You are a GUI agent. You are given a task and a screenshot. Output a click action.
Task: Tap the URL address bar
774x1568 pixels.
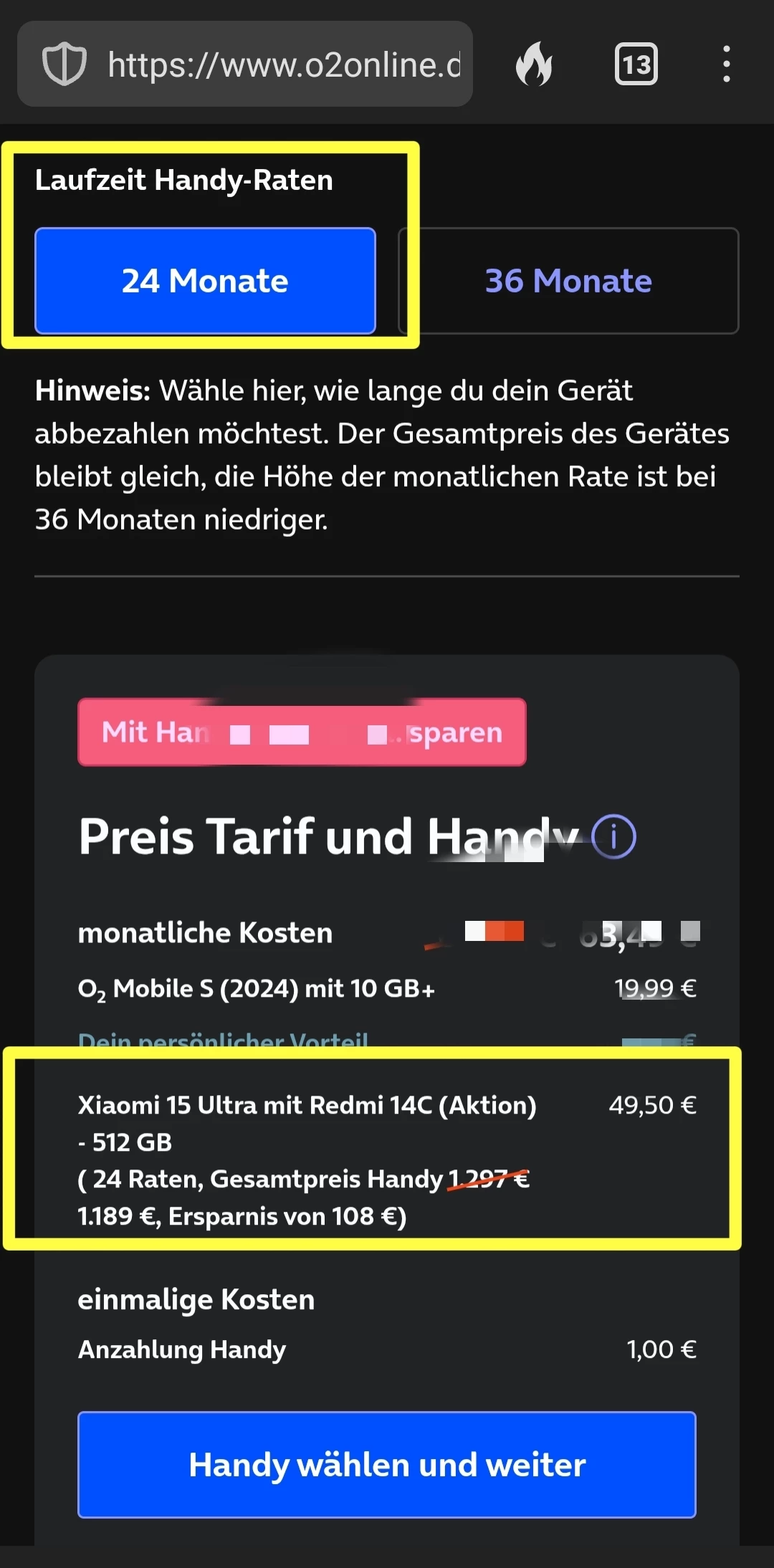click(x=283, y=64)
